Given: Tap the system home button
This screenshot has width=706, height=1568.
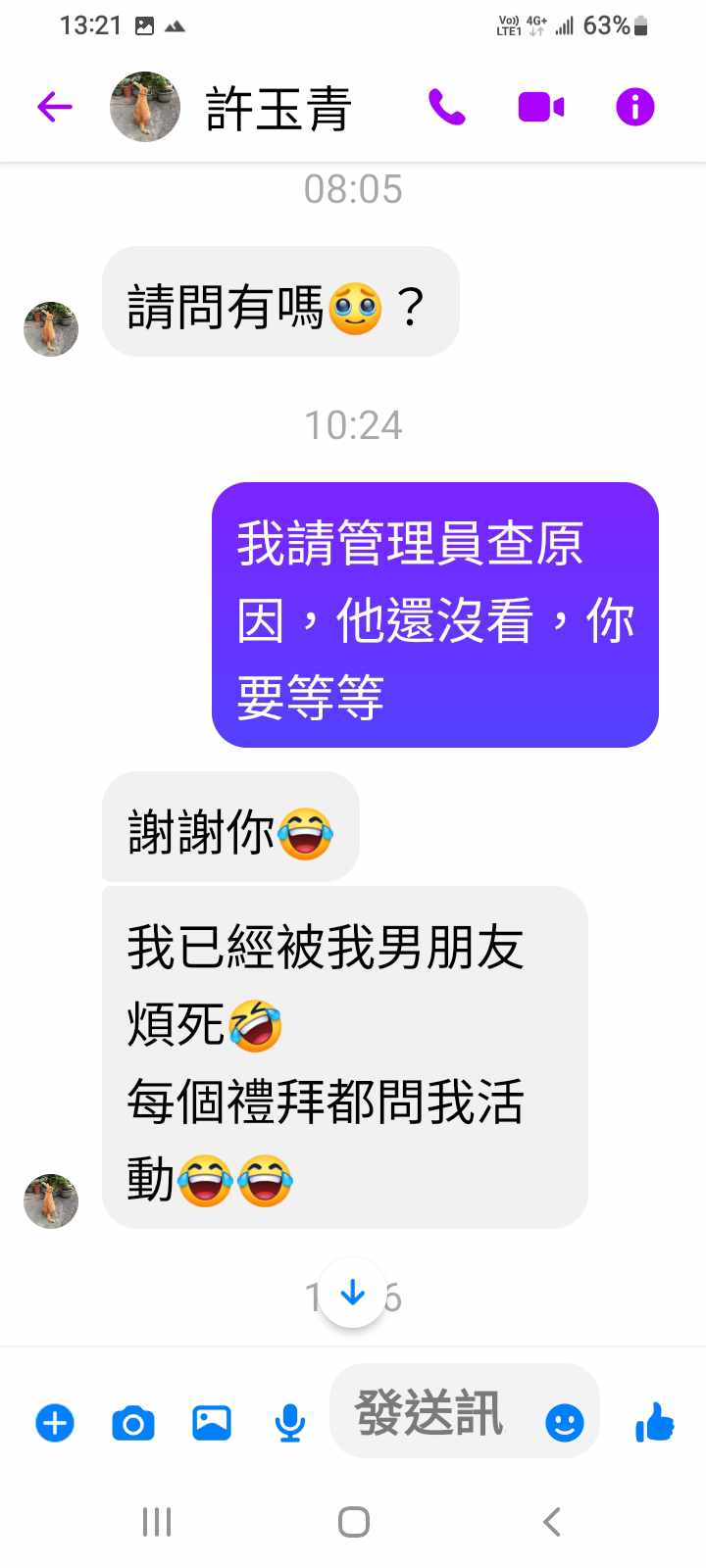Looking at the screenshot, I should (x=353, y=1522).
